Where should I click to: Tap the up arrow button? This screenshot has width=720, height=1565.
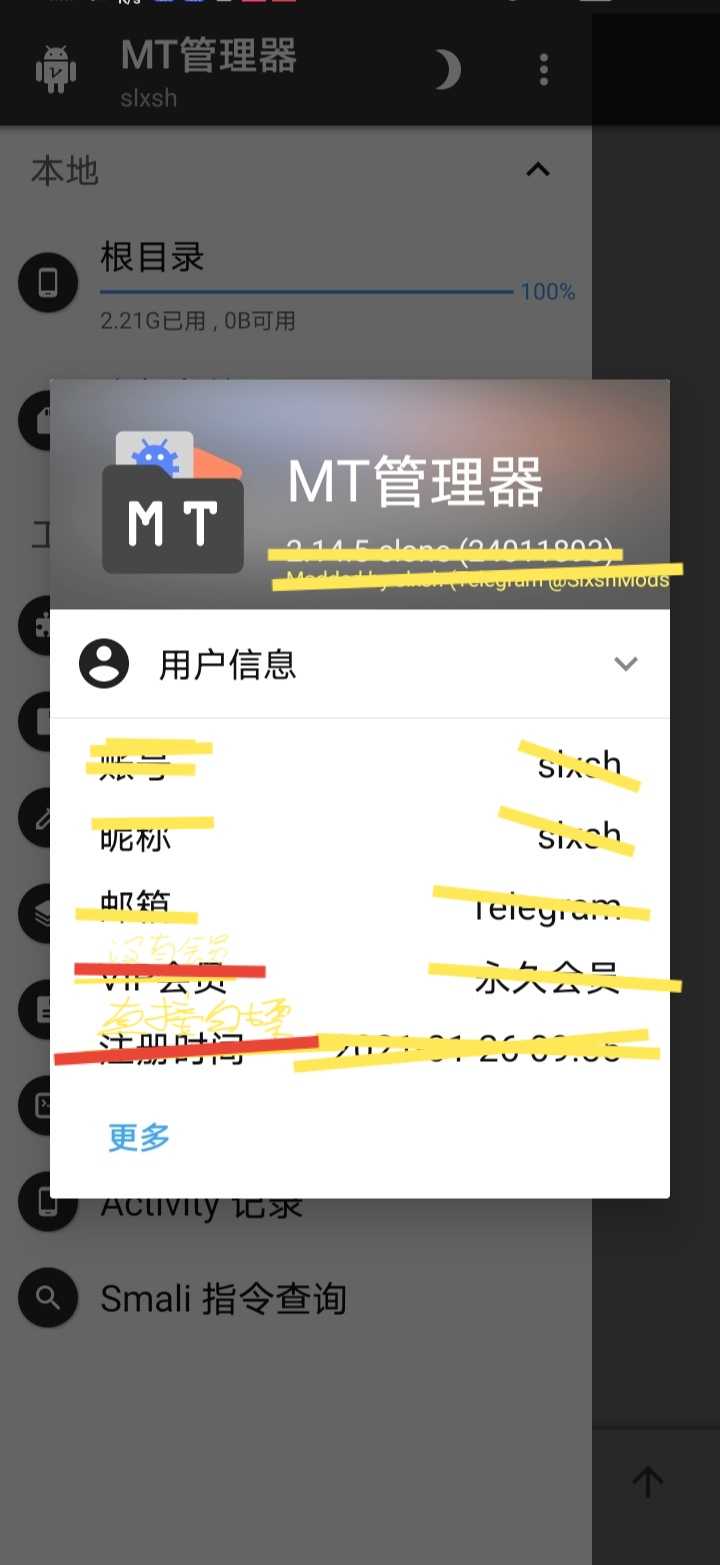click(648, 1481)
